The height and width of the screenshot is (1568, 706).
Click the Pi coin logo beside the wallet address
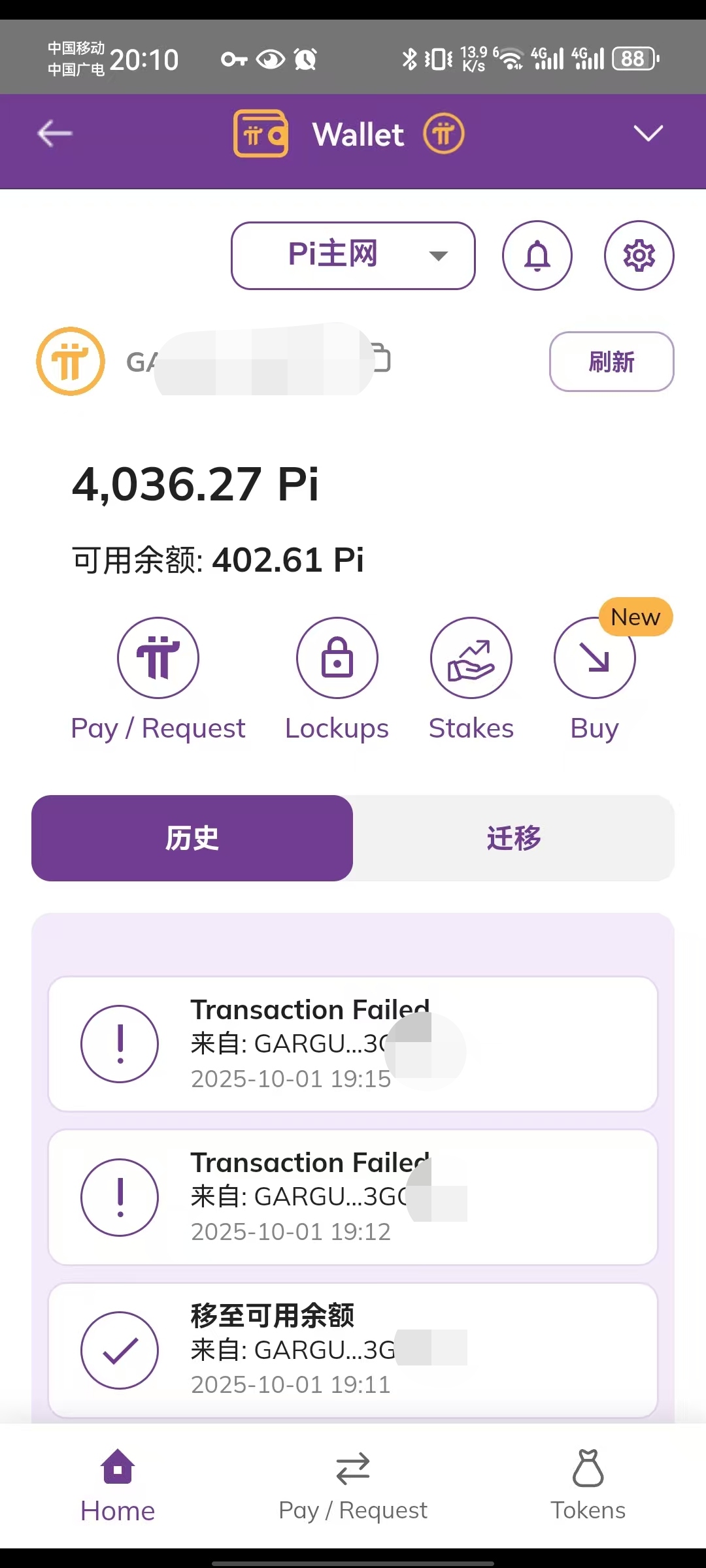click(x=70, y=361)
